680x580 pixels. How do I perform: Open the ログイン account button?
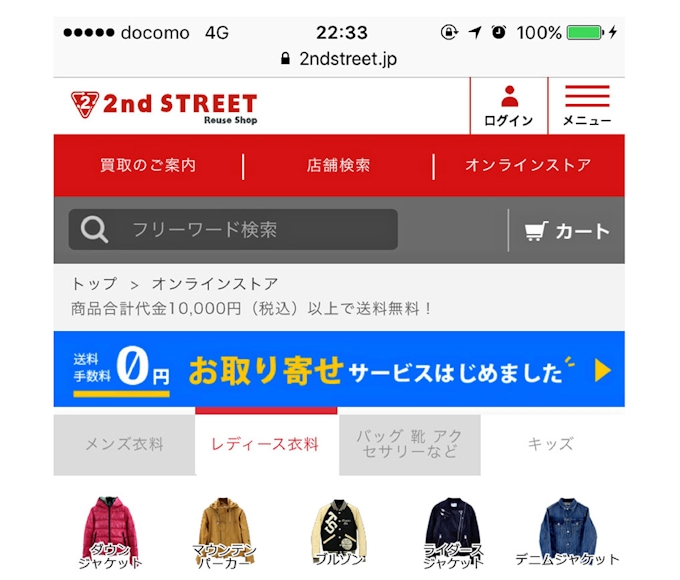[509, 106]
